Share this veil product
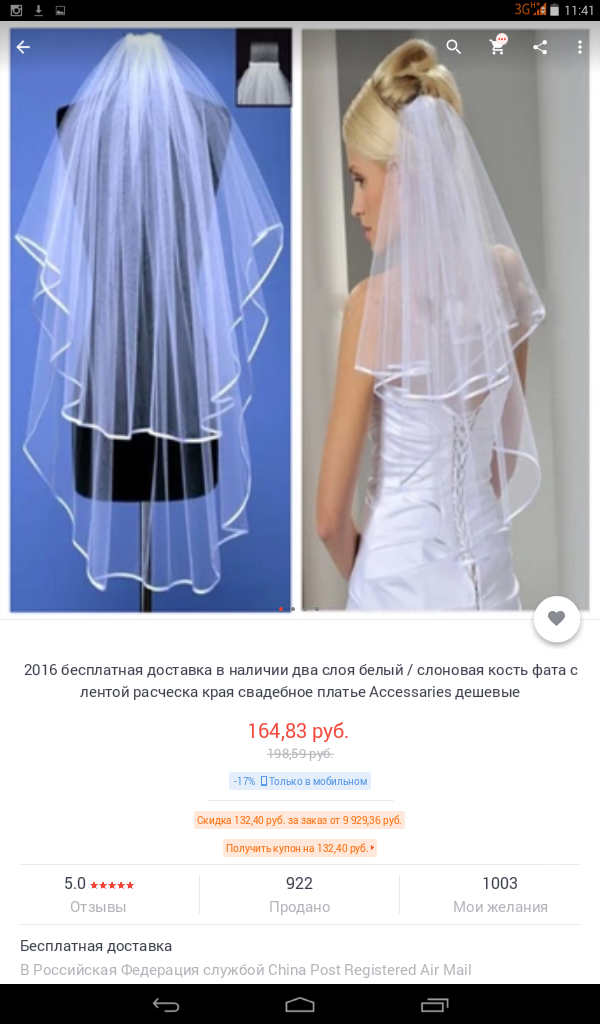The height and width of the screenshot is (1024, 600). pyautogui.click(x=540, y=47)
